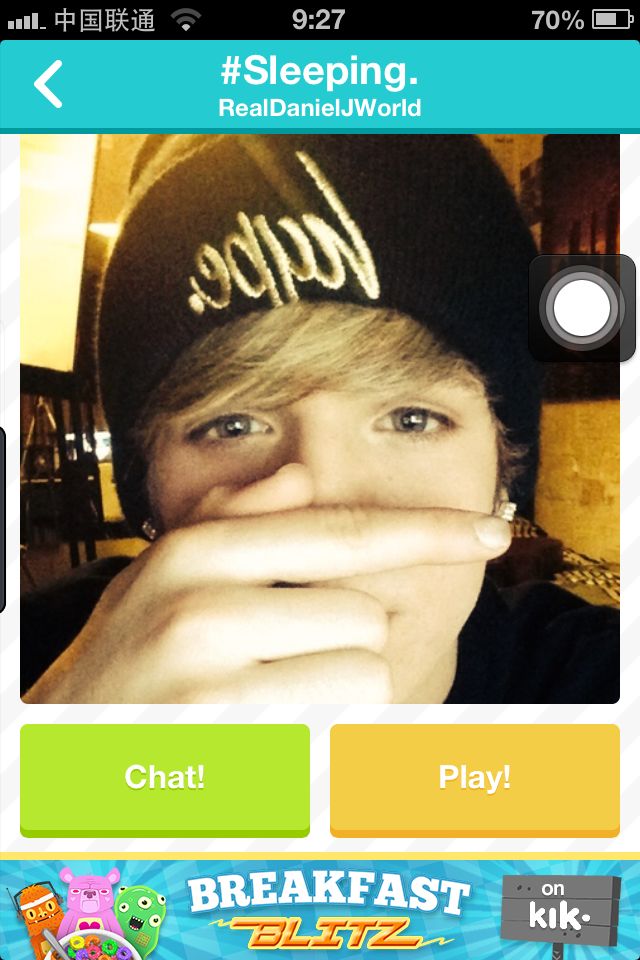The image size is (640, 960).
Task: Tap the green Chat! button
Action: [x=165, y=780]
